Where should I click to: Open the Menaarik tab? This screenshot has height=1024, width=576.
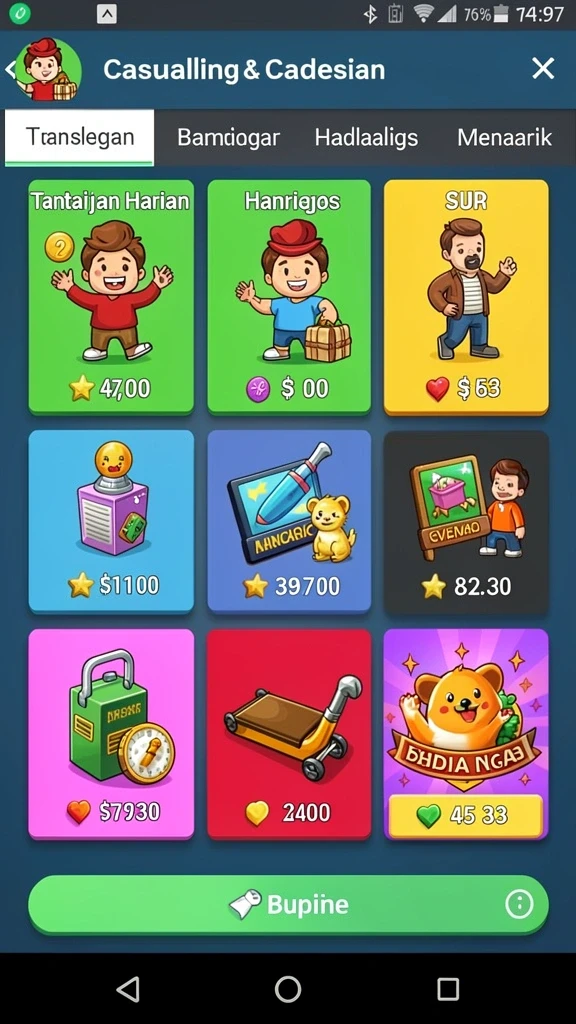pos(504,138)
